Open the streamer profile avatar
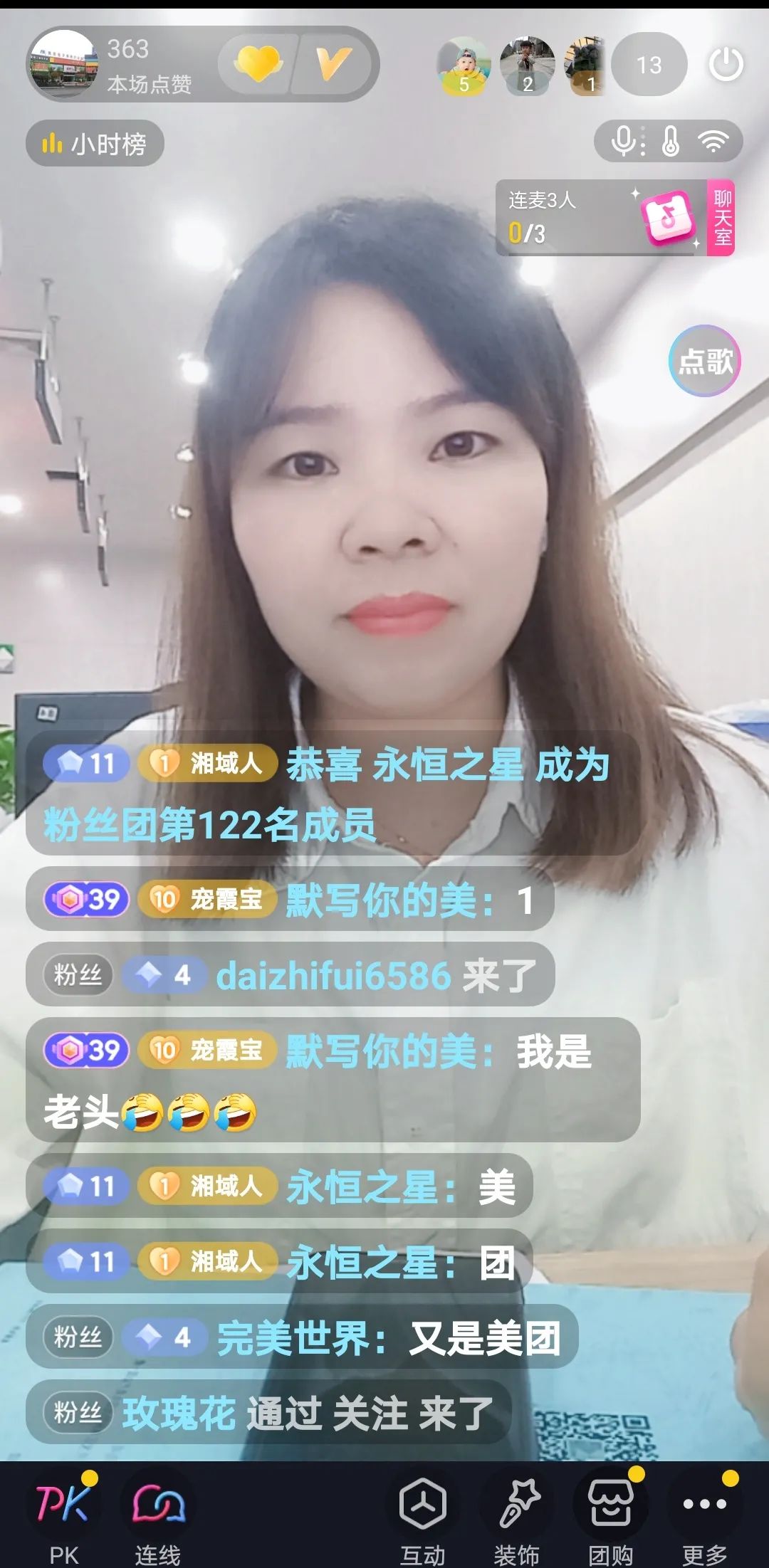This screenshot has width=769, height=1568. pyautogui.click(x=63, y=65)
